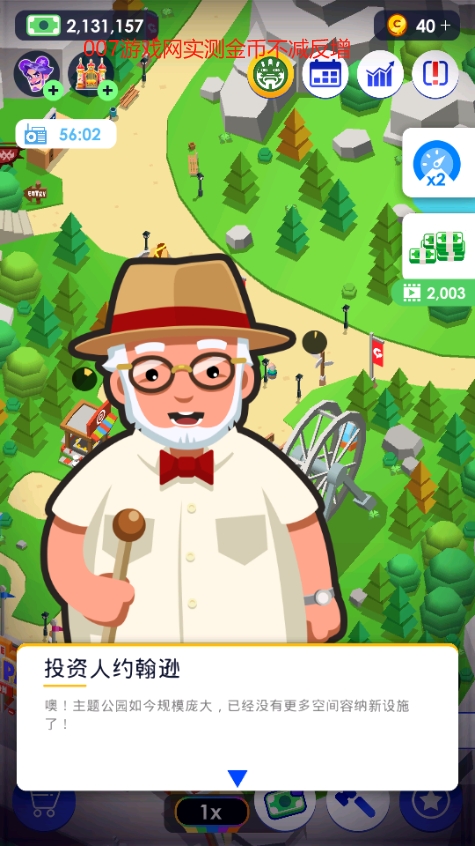
Task: Open the statistics chart icon
Action: pos(380,74)
